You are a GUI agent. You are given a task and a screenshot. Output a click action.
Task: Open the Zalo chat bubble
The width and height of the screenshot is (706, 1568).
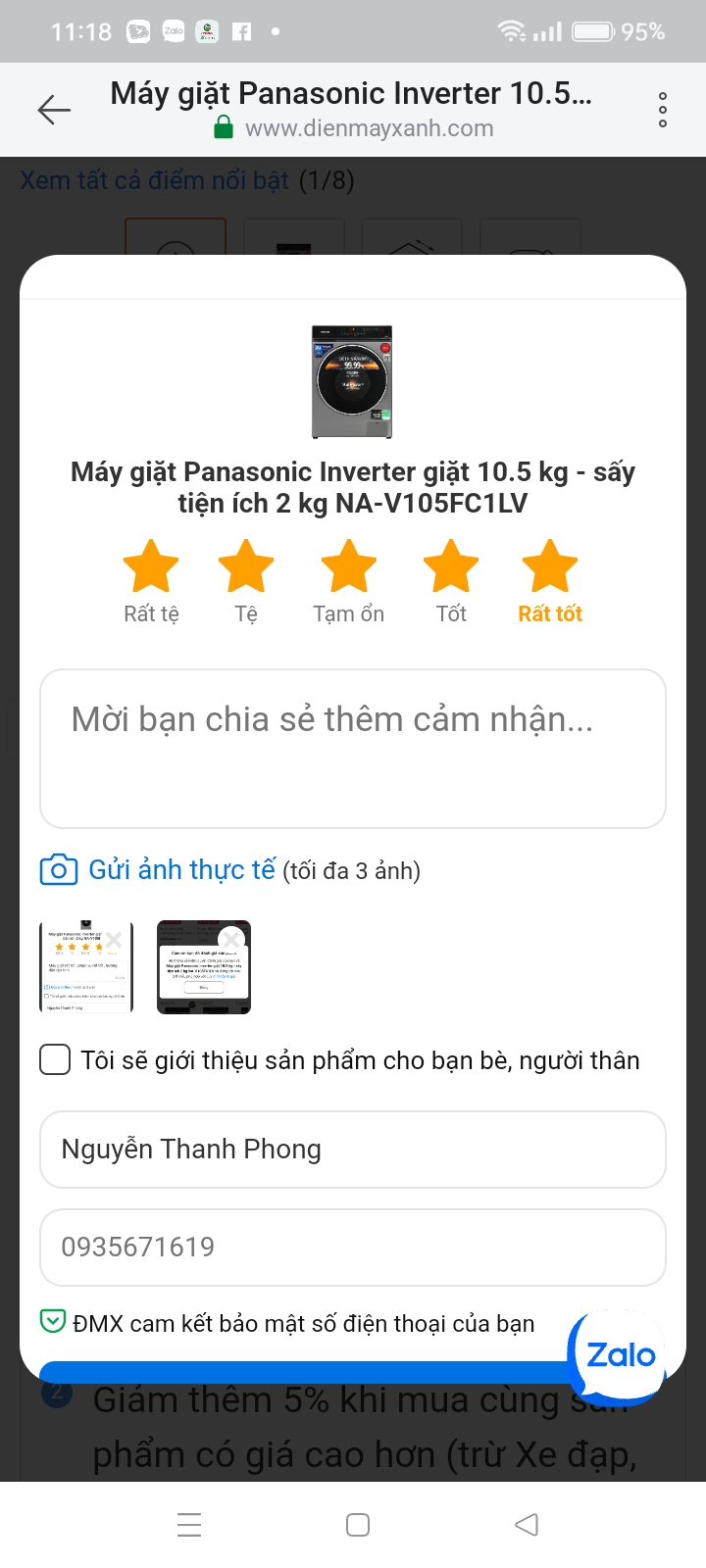coord(620,1355)
